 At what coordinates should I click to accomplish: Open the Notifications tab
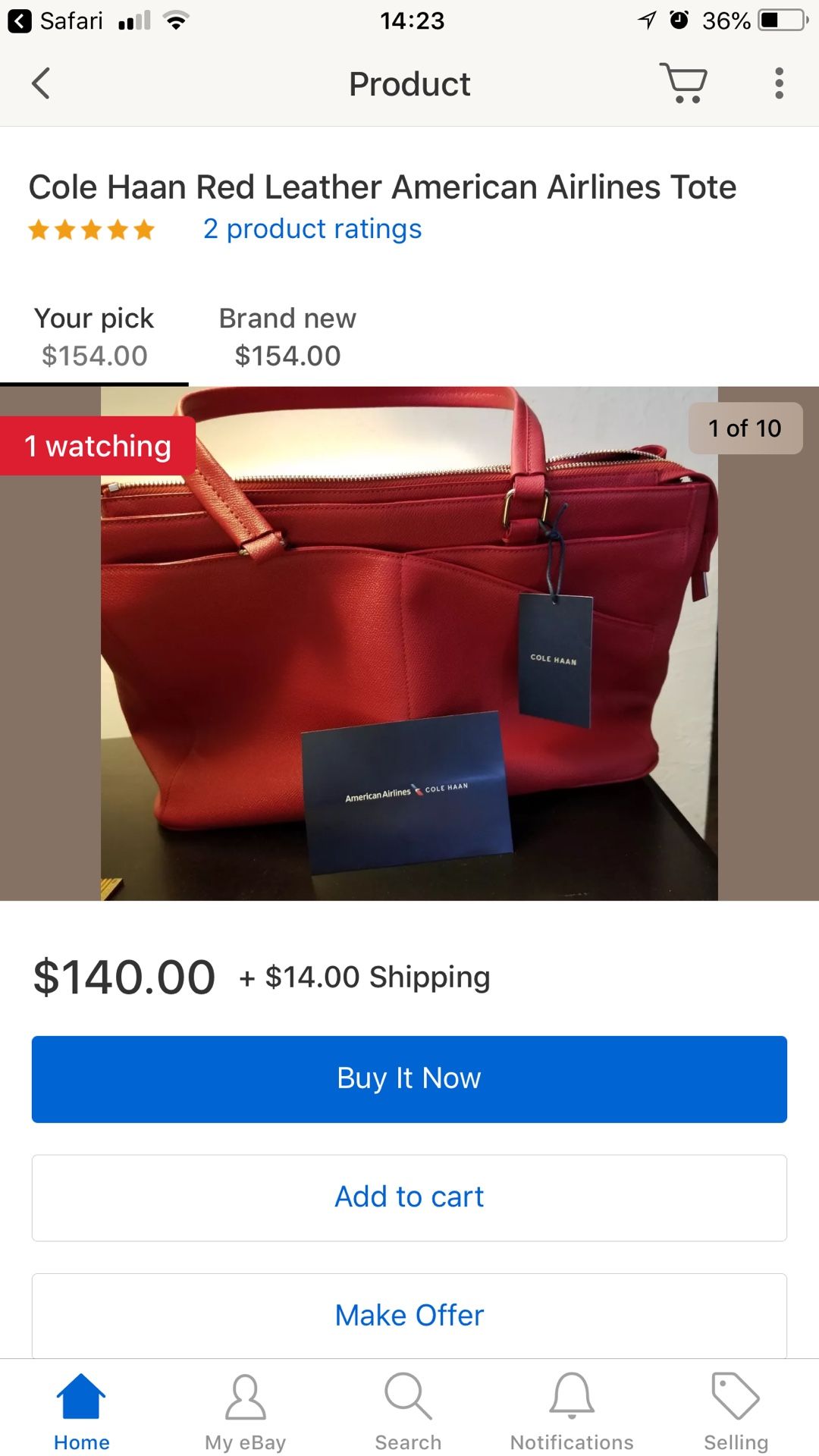pyautogui.click(x=572, y=1412)
